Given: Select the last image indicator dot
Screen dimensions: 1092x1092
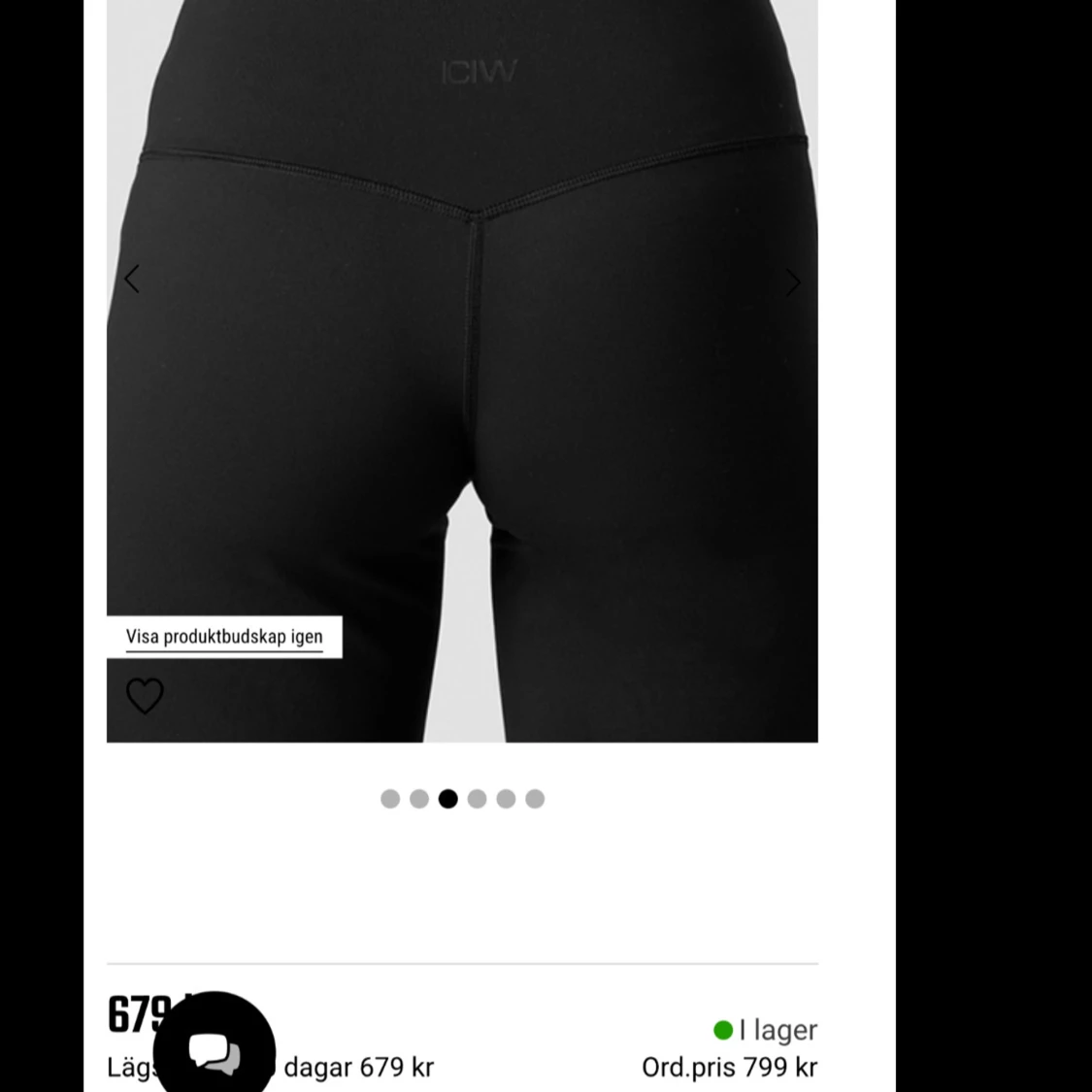Looking at the screenshot, I should [x=535, y=799].
